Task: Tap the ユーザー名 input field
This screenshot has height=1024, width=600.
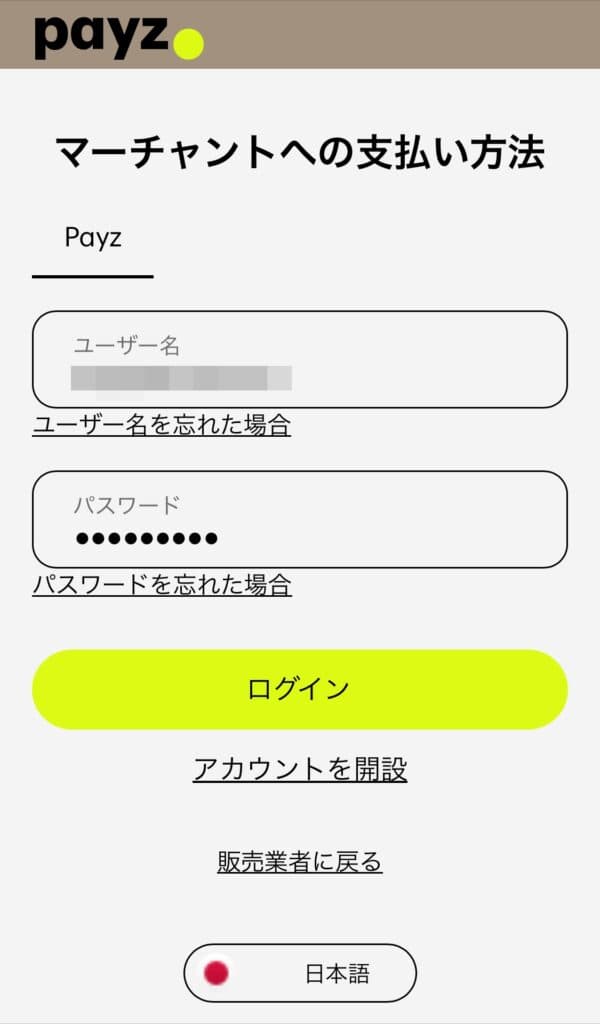Action: (x=300, y=359)
